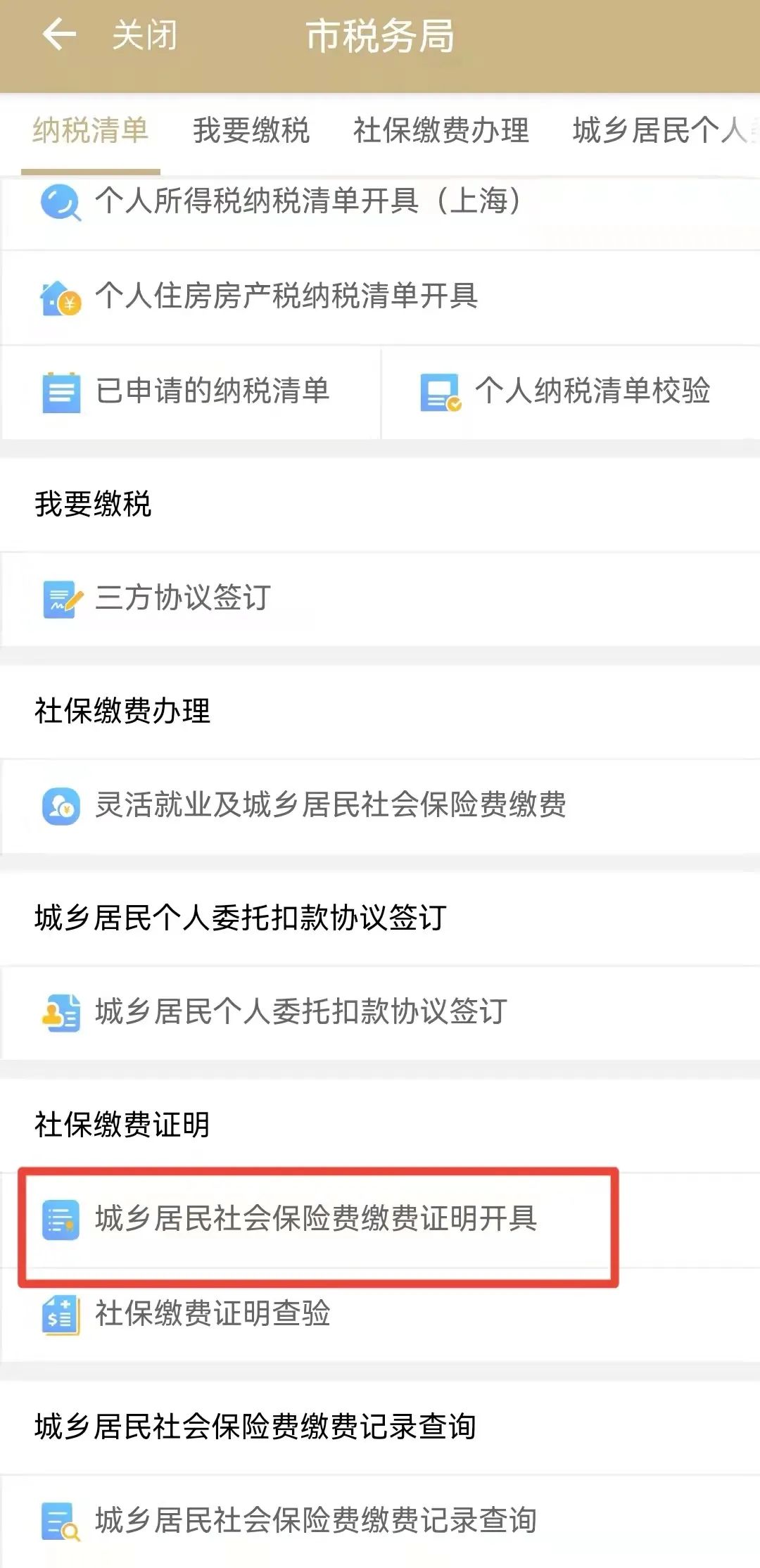760x1568 pixels.
Task: Switch to the 社保缴费办理 tab
Action: click(x=441, y=130)
